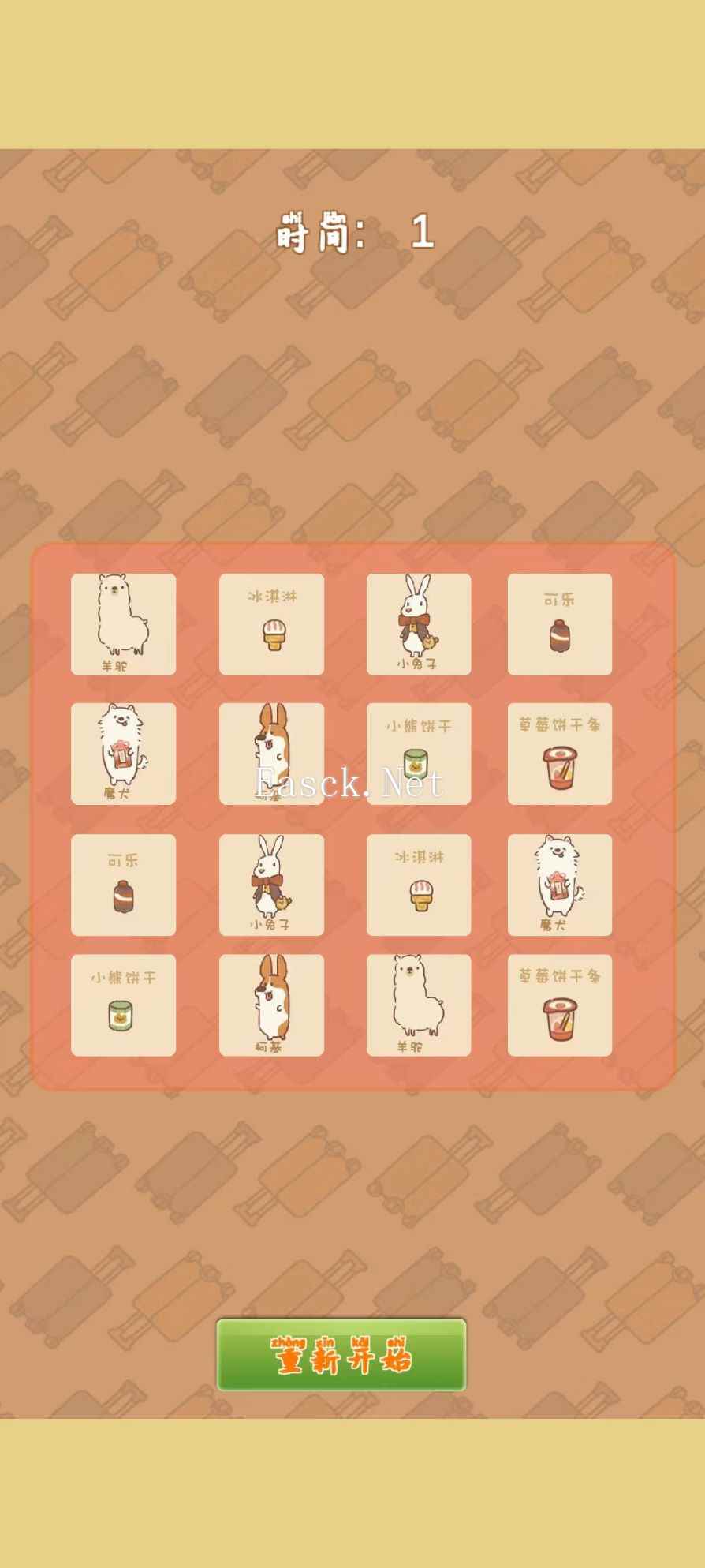Viewport: 705px width, 1568px height.
Task: Flip the 羊驼 card left of 冰淇淋
Action: click(x=123, y=624)
